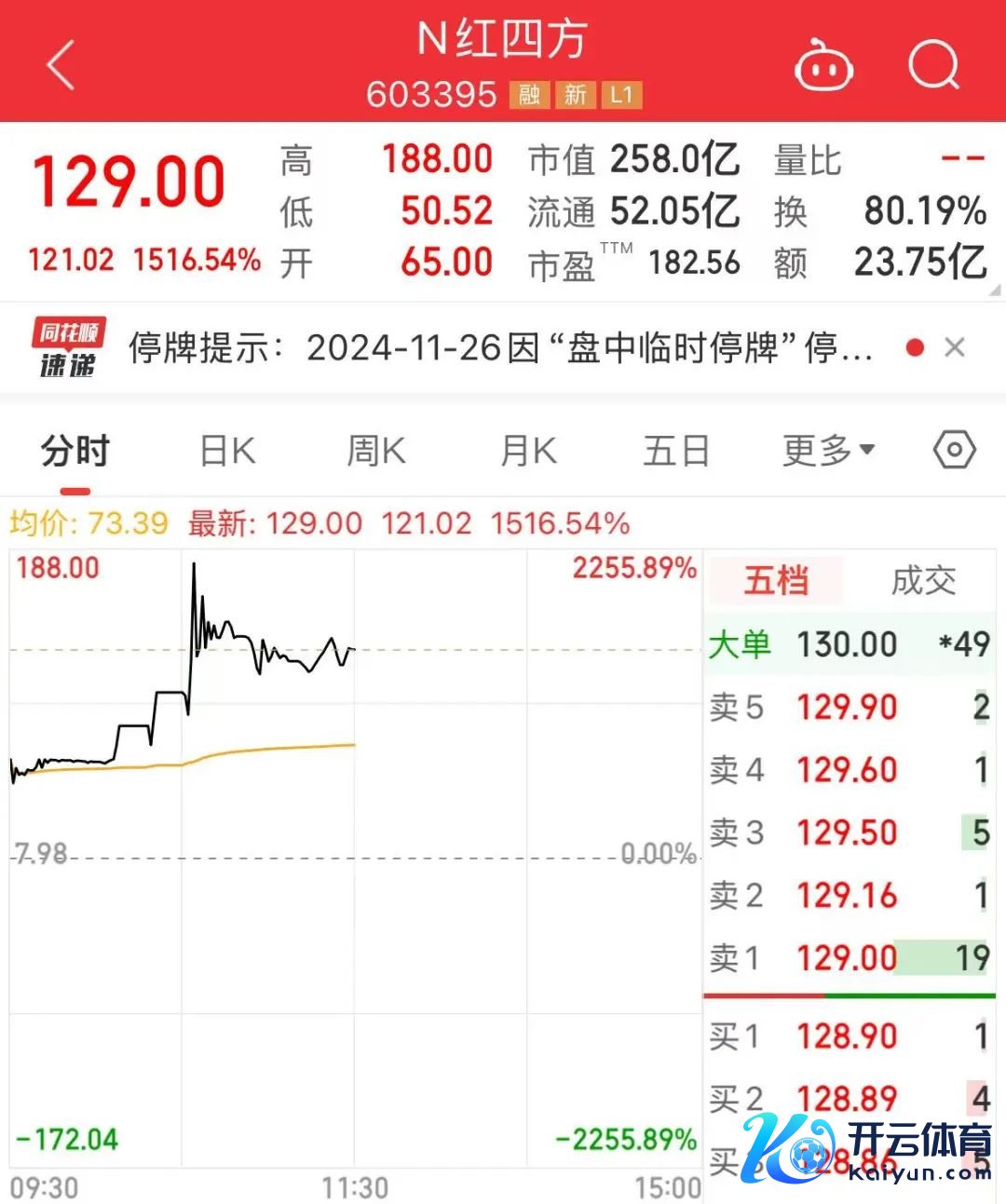Screen dimensions: 1006x1204
Task: Toggle the red unread dot on suspension notice
Action: tap(915, 346)
